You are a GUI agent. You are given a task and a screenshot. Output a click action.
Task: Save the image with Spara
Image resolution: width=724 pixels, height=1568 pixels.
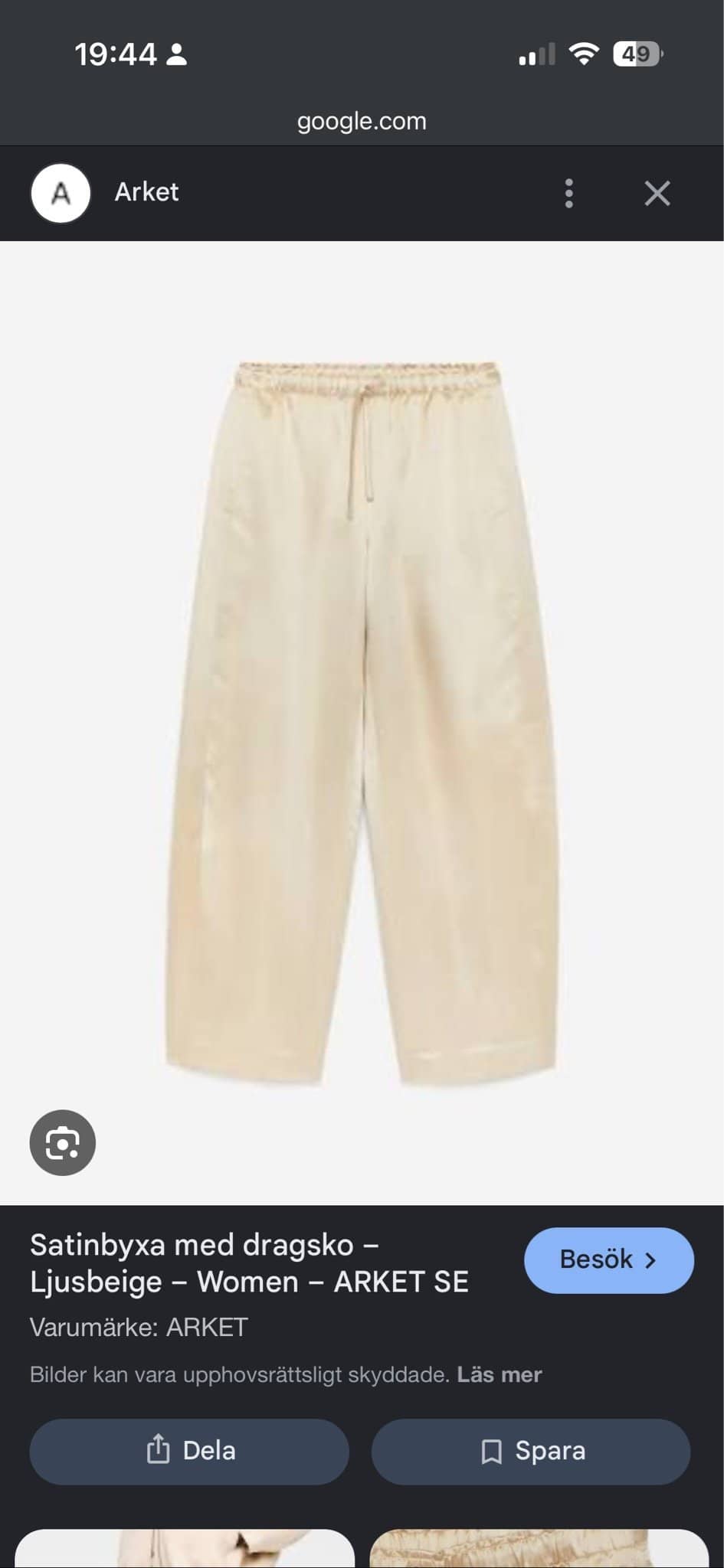click(531, 1450)
